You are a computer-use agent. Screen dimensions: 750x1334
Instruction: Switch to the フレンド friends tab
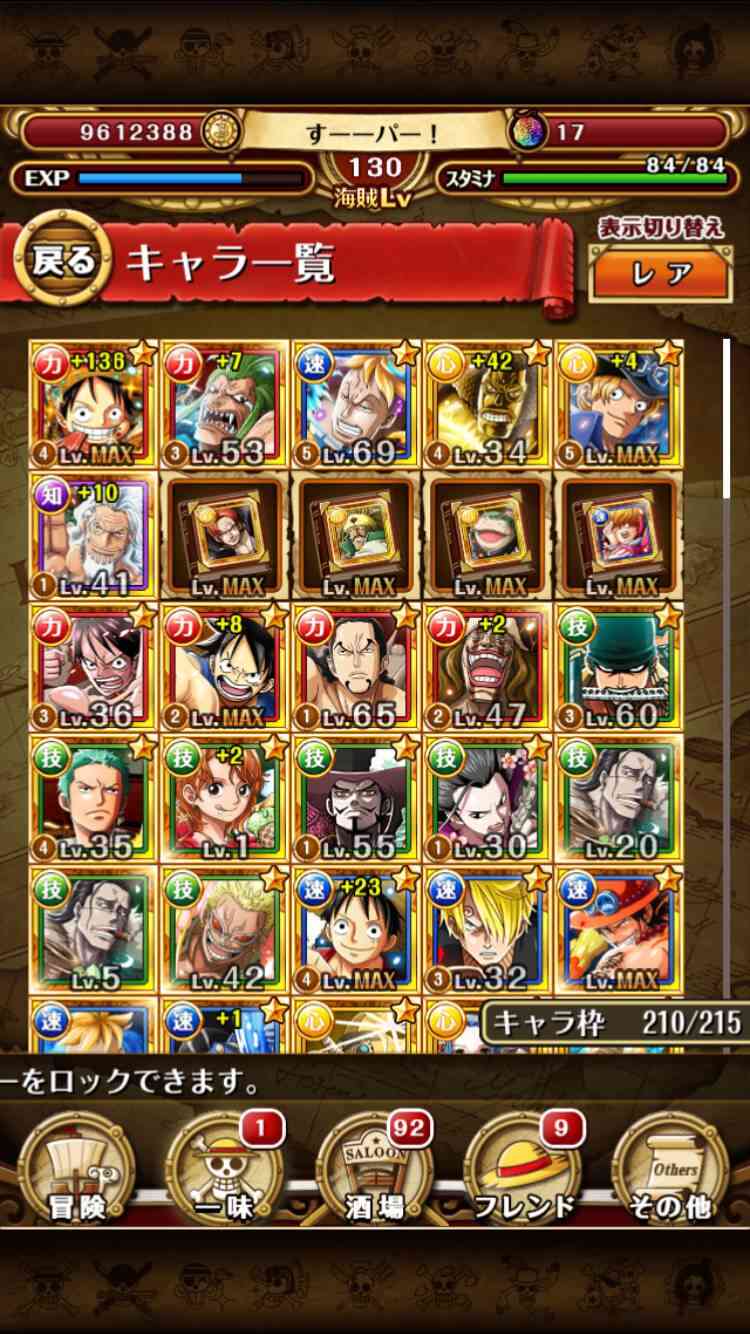[524, 1171]
